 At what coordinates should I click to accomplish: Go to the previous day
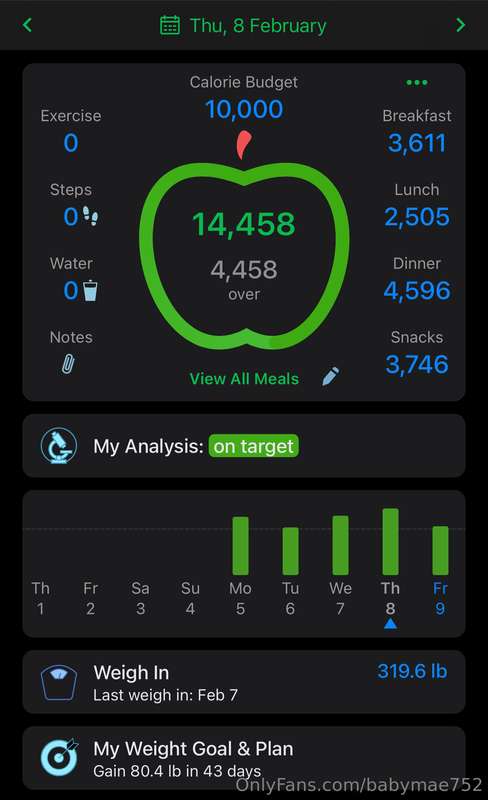28,25
